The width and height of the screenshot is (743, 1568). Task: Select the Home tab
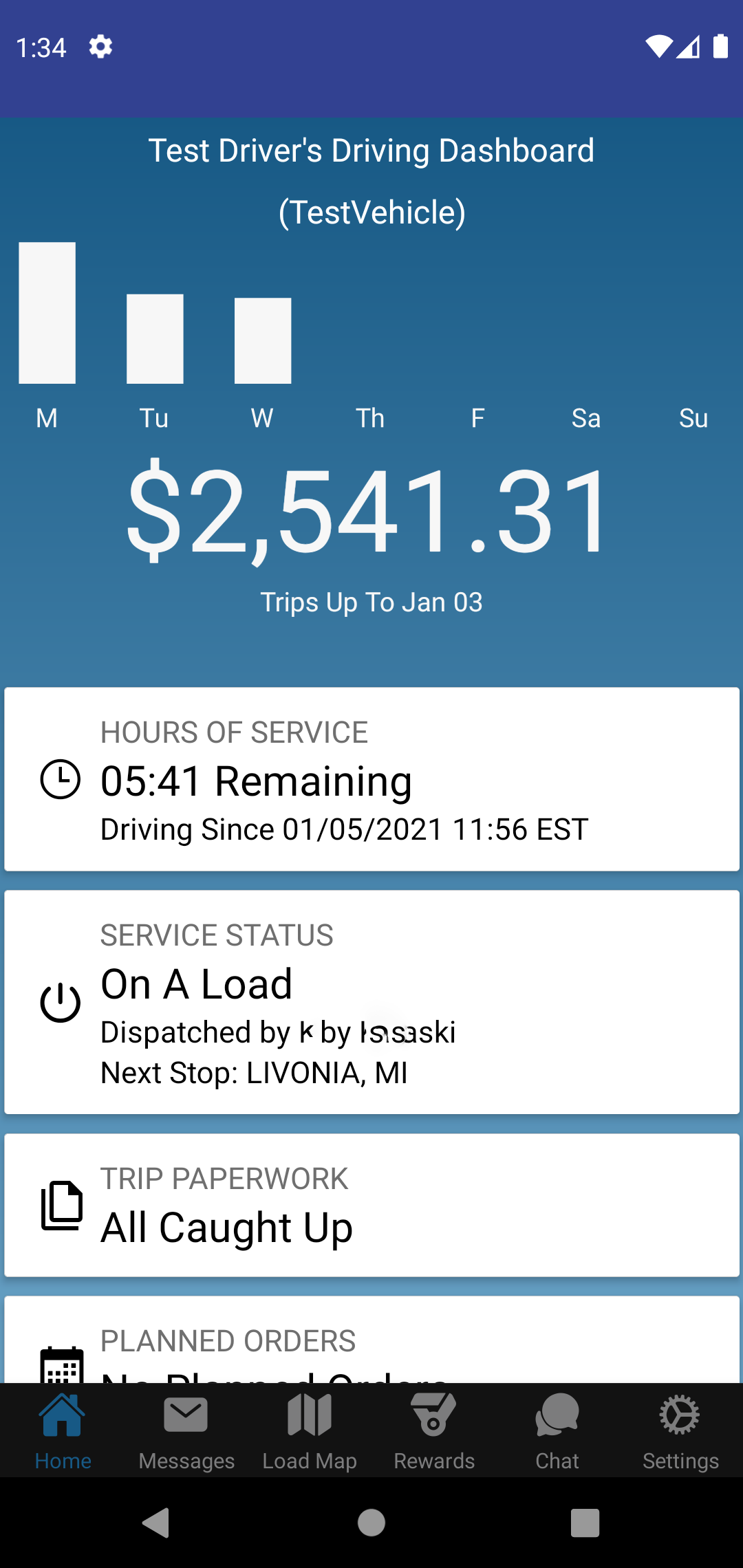[x=63, y=1430]
